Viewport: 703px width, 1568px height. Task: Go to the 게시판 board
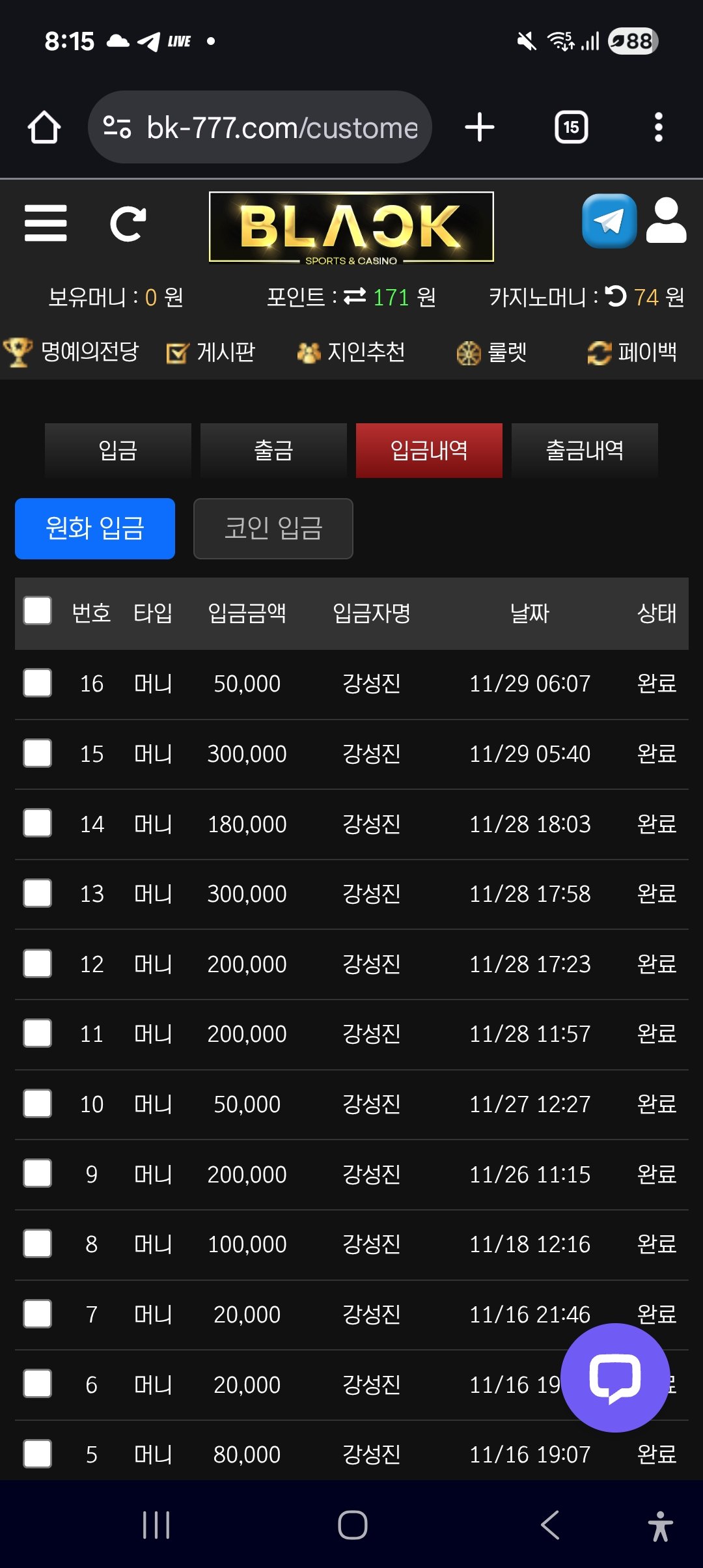(x=211, y=352)
